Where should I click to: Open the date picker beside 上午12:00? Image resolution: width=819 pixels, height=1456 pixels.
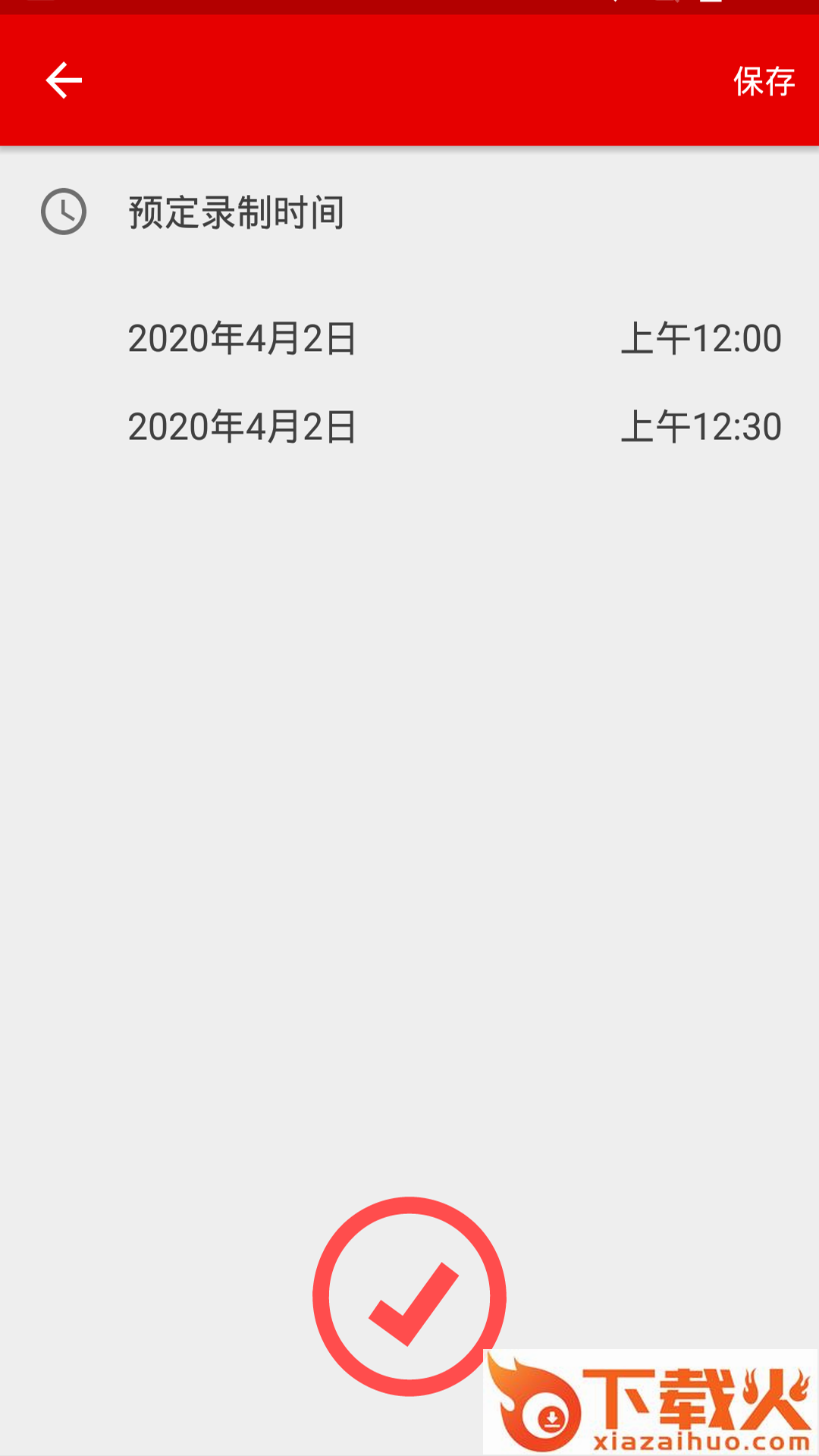242,338
